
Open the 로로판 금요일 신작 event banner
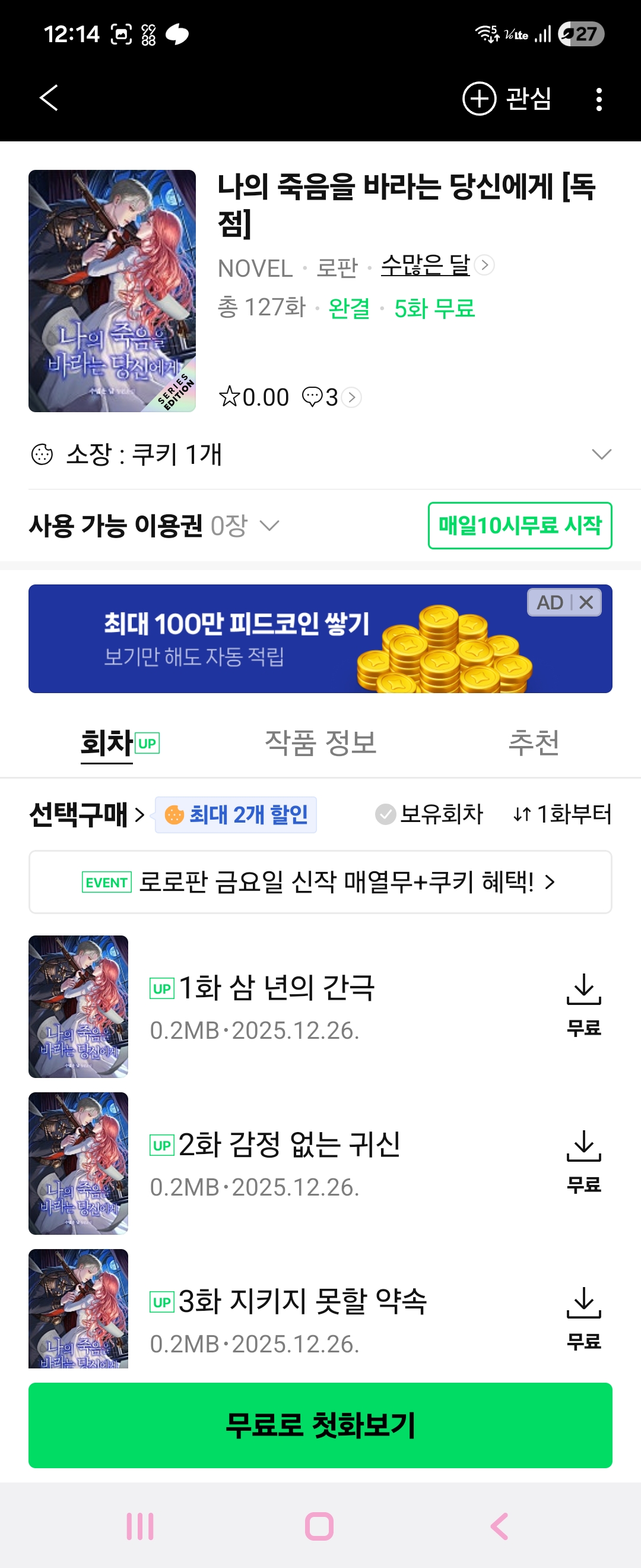click(320, 882)
